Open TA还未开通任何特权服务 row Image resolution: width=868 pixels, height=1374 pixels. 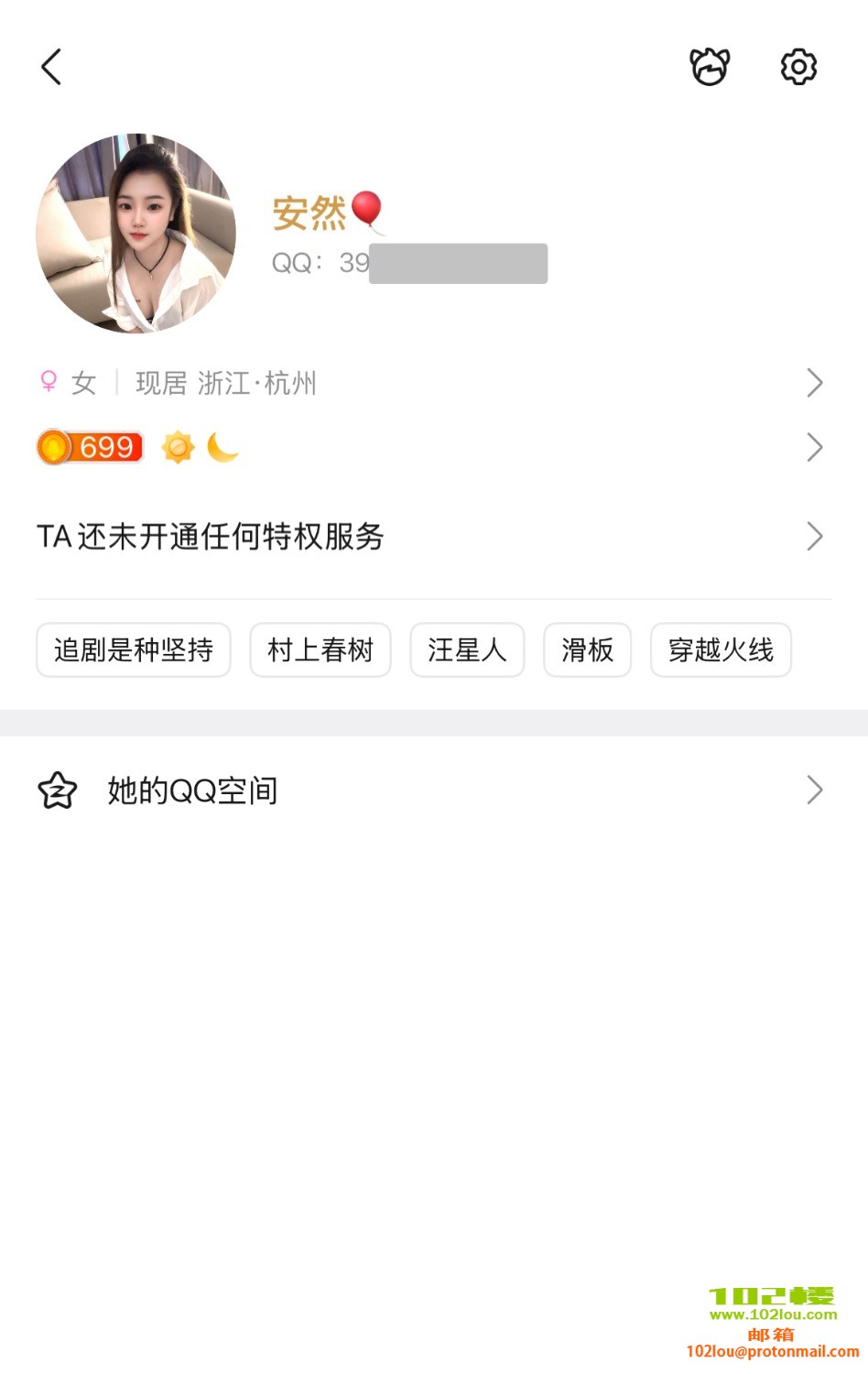[x=430, y=536]
